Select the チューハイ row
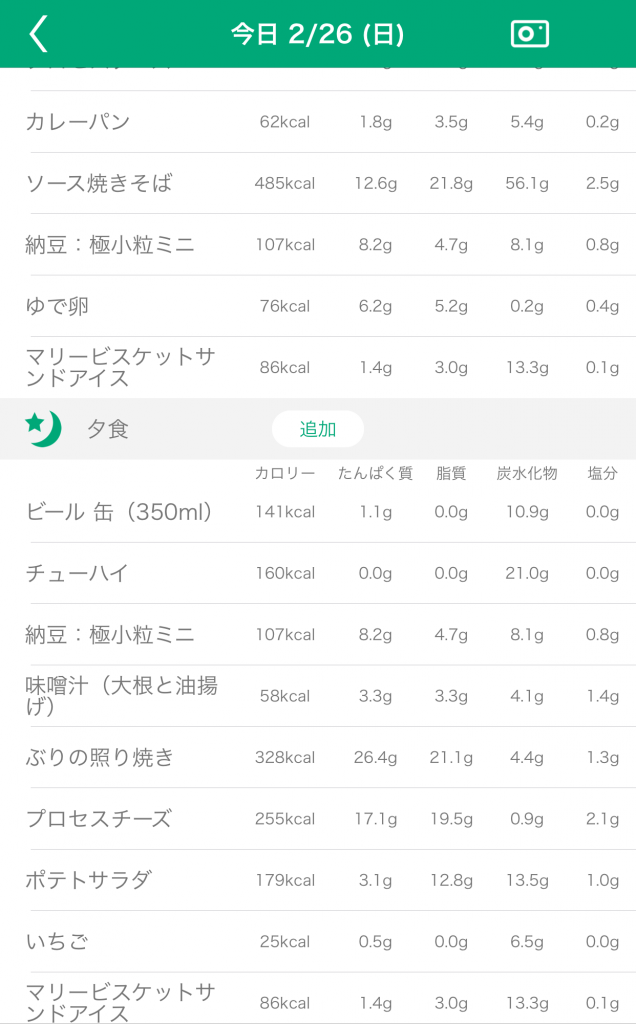The image size is (636, 1024). (x=318, y=573)
